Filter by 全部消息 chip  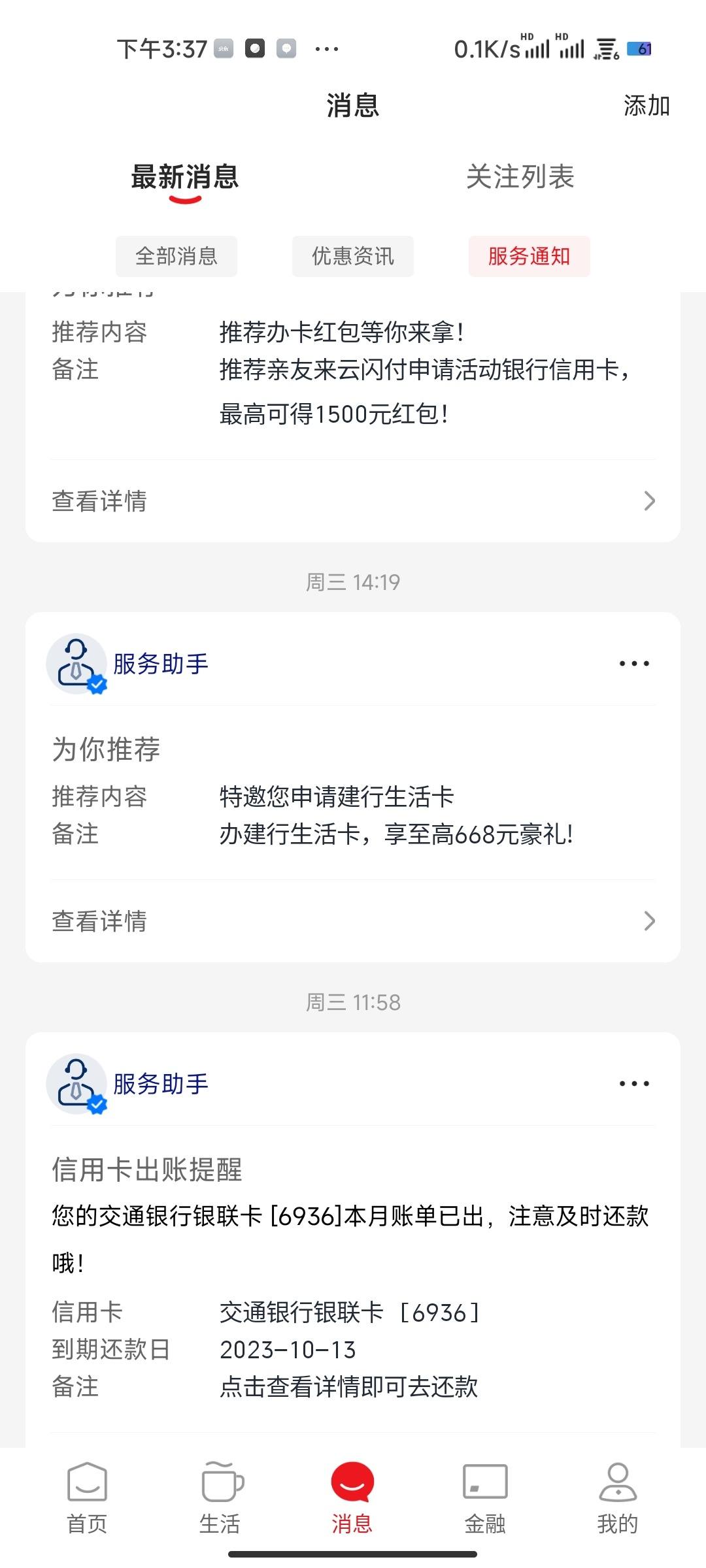point(176,256)
